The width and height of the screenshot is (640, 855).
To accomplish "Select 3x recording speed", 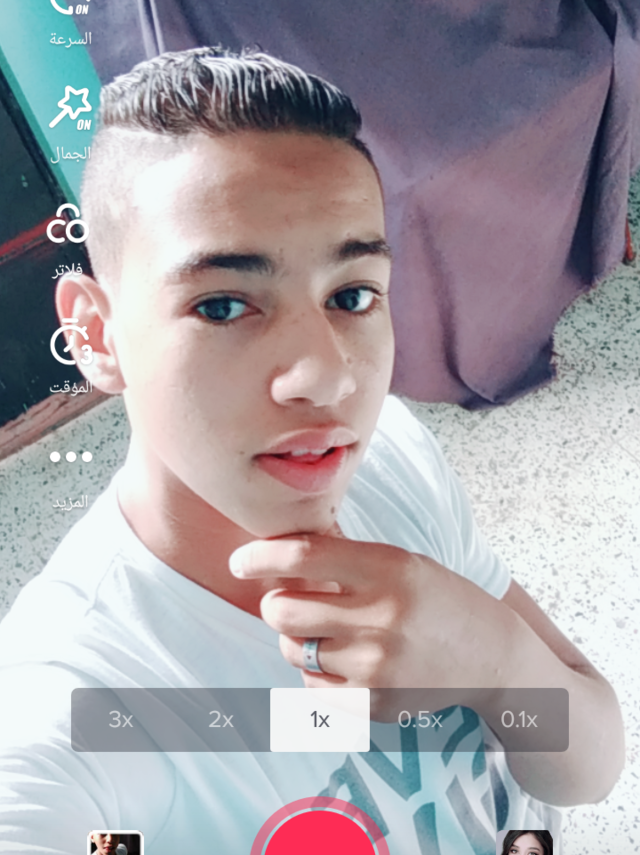I will point(120,720).
